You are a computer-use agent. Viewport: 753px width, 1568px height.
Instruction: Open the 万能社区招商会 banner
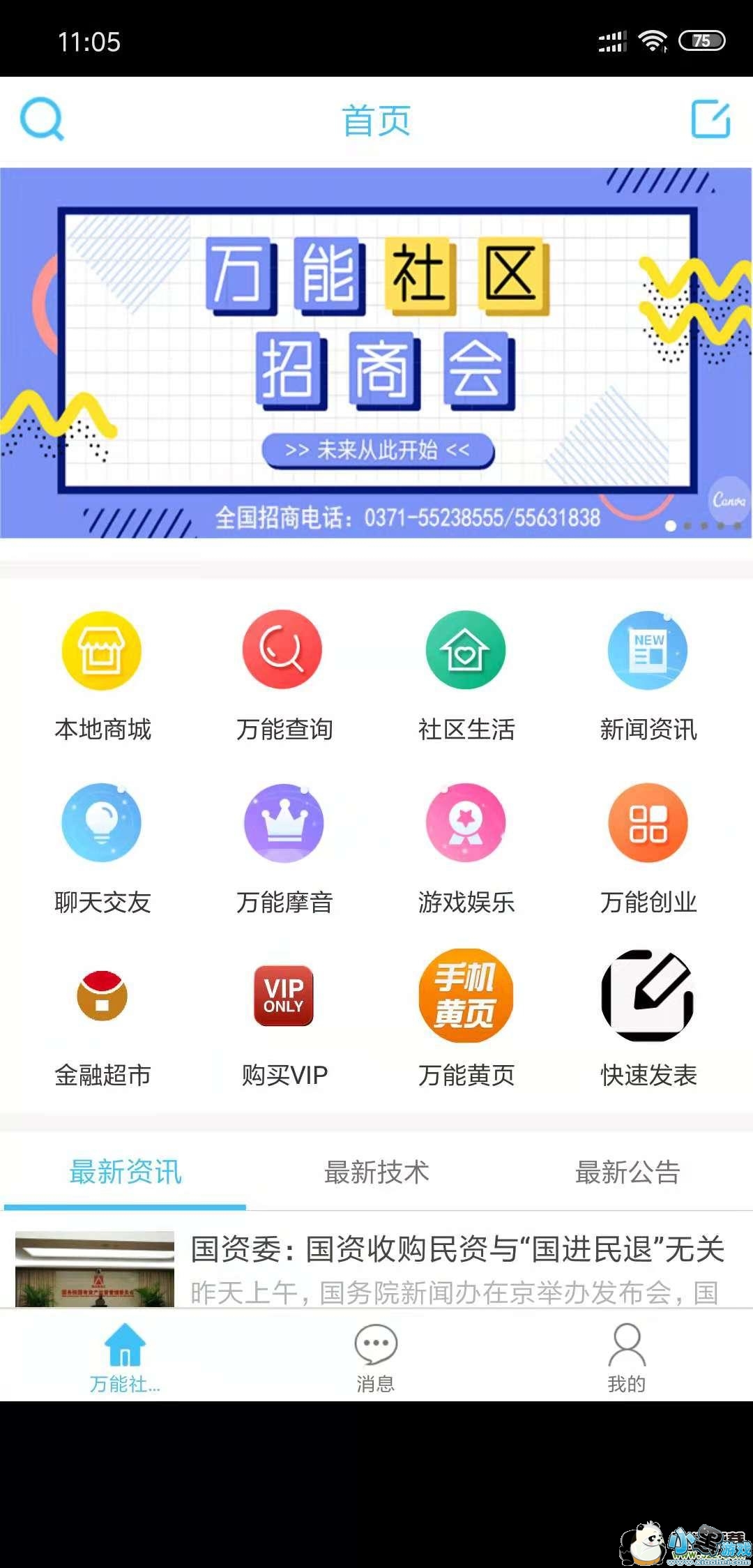pos(376,352)
